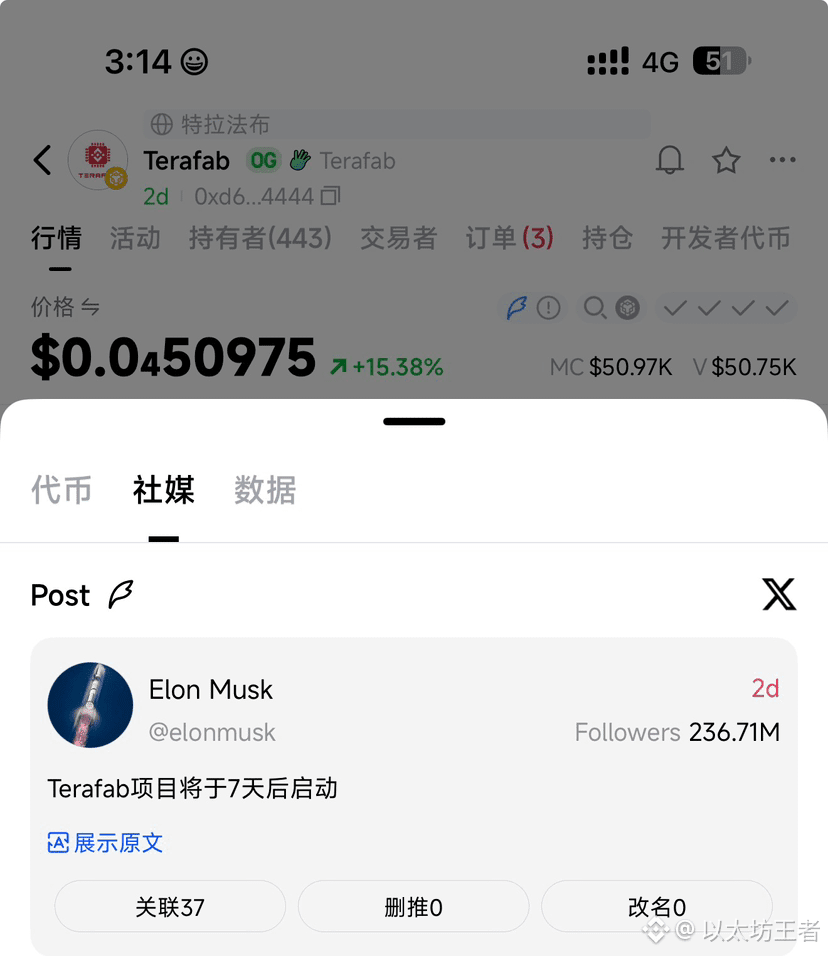
Task: Open the 持仓 tab
Action: tap(607, 238)
